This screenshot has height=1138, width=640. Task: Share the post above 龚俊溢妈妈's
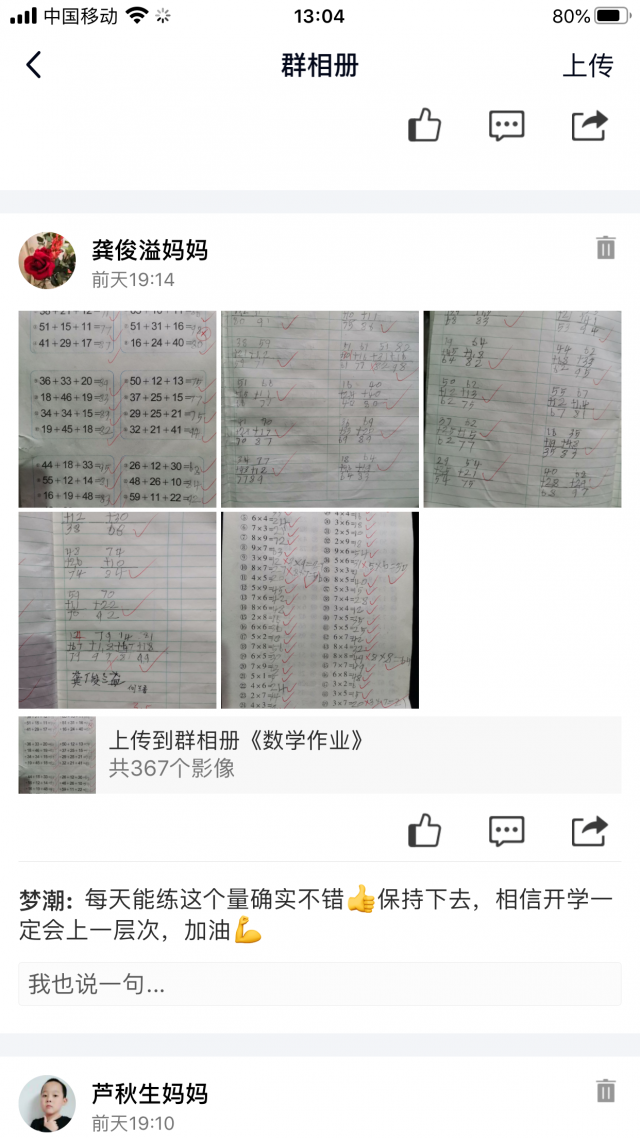589,126
